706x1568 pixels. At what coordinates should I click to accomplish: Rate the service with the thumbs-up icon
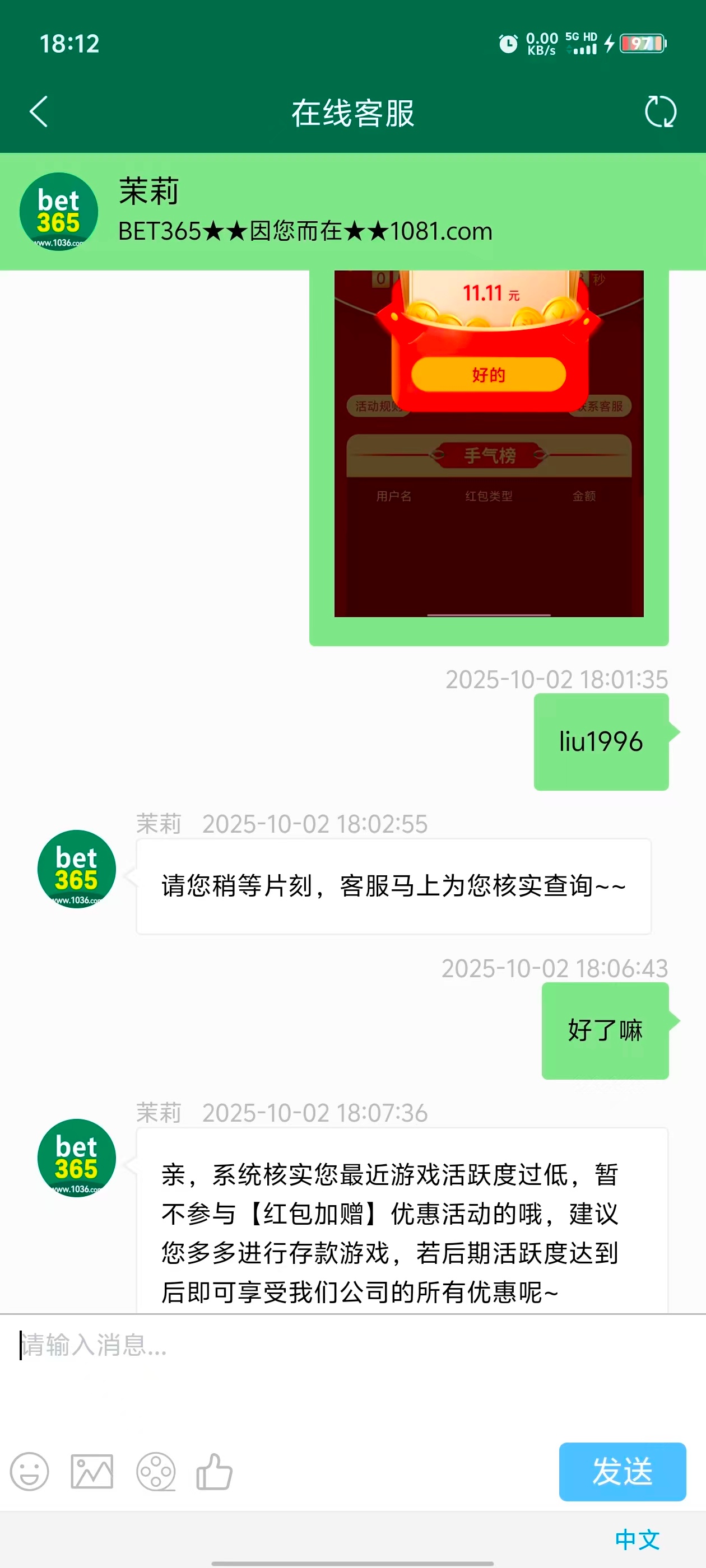tap(215, 1471)
